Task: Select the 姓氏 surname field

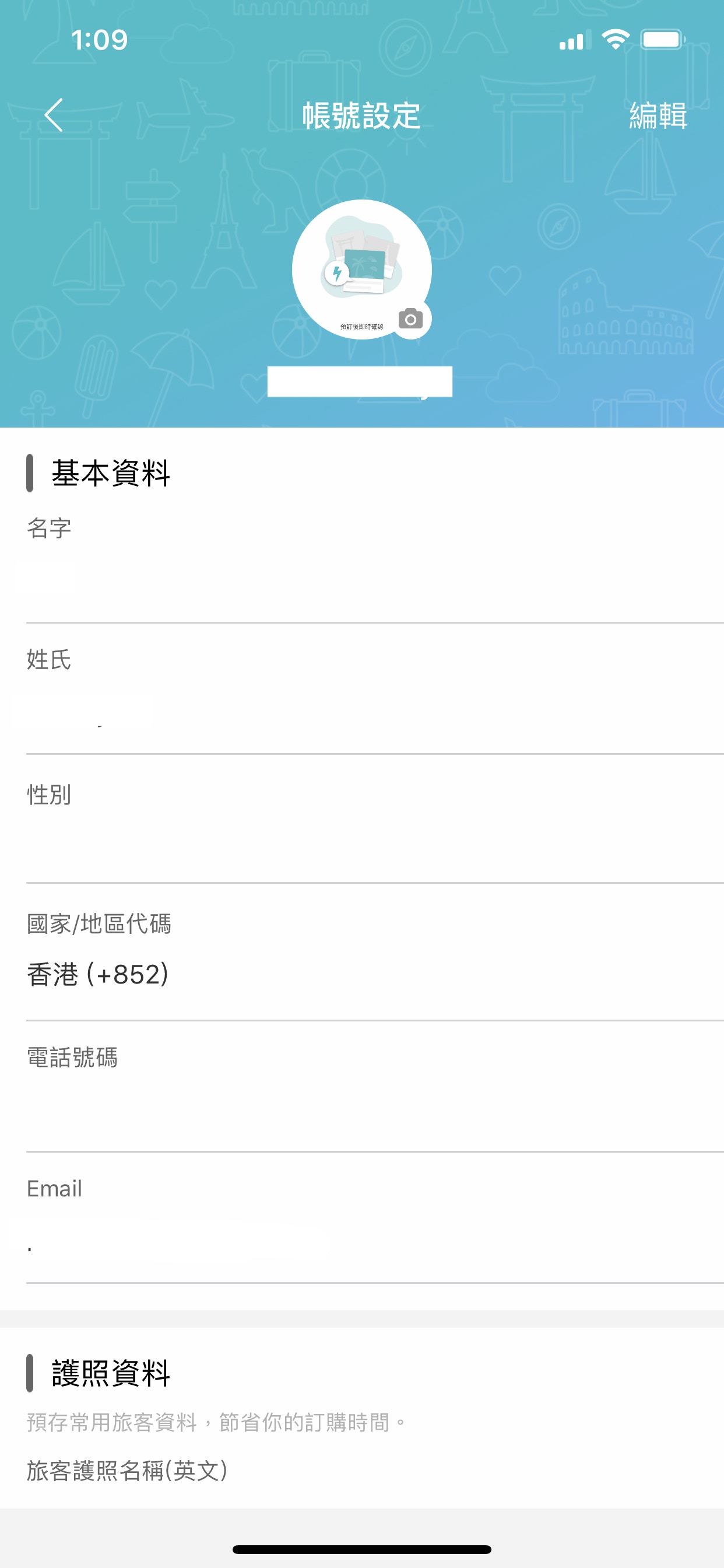Action: point(375,689)
